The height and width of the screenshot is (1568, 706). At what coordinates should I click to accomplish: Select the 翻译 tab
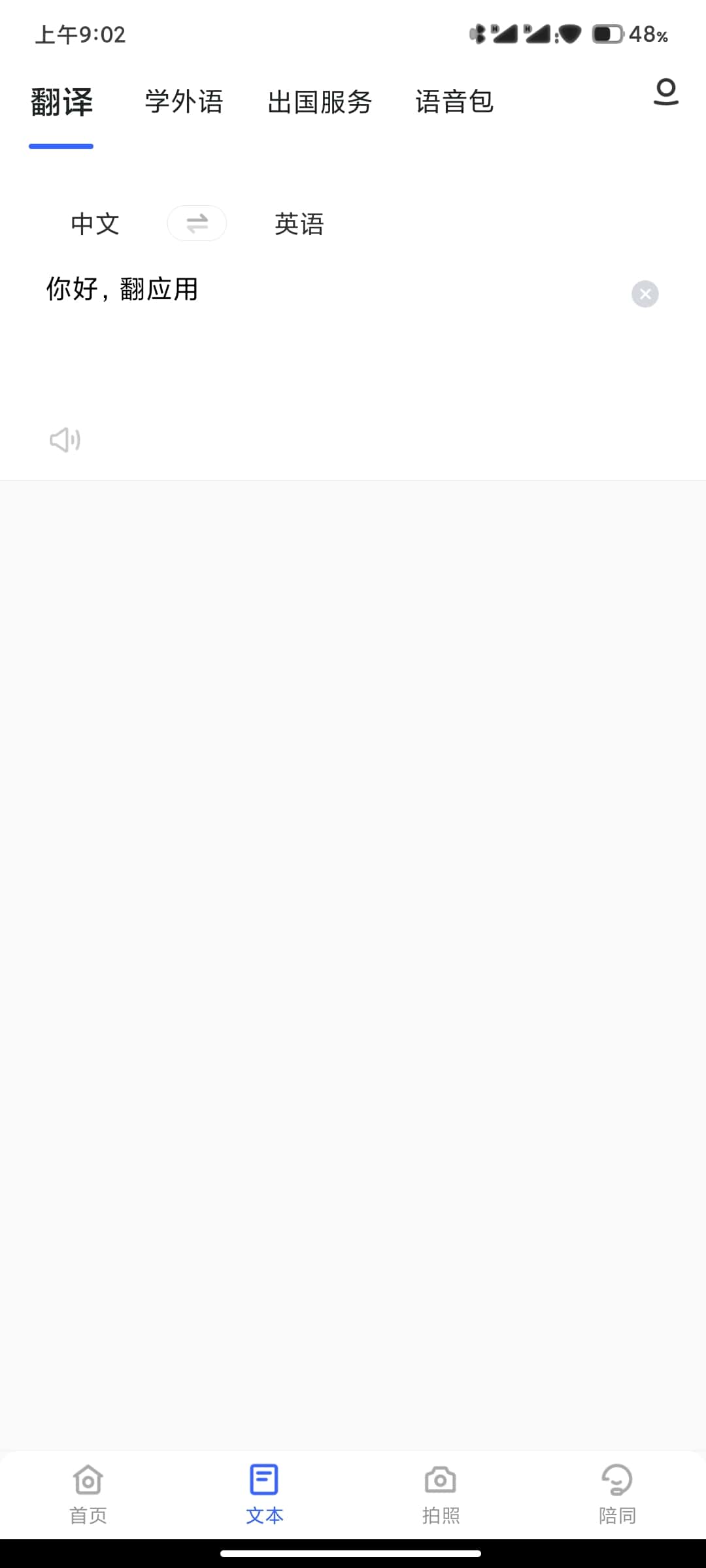coord(62,103)
